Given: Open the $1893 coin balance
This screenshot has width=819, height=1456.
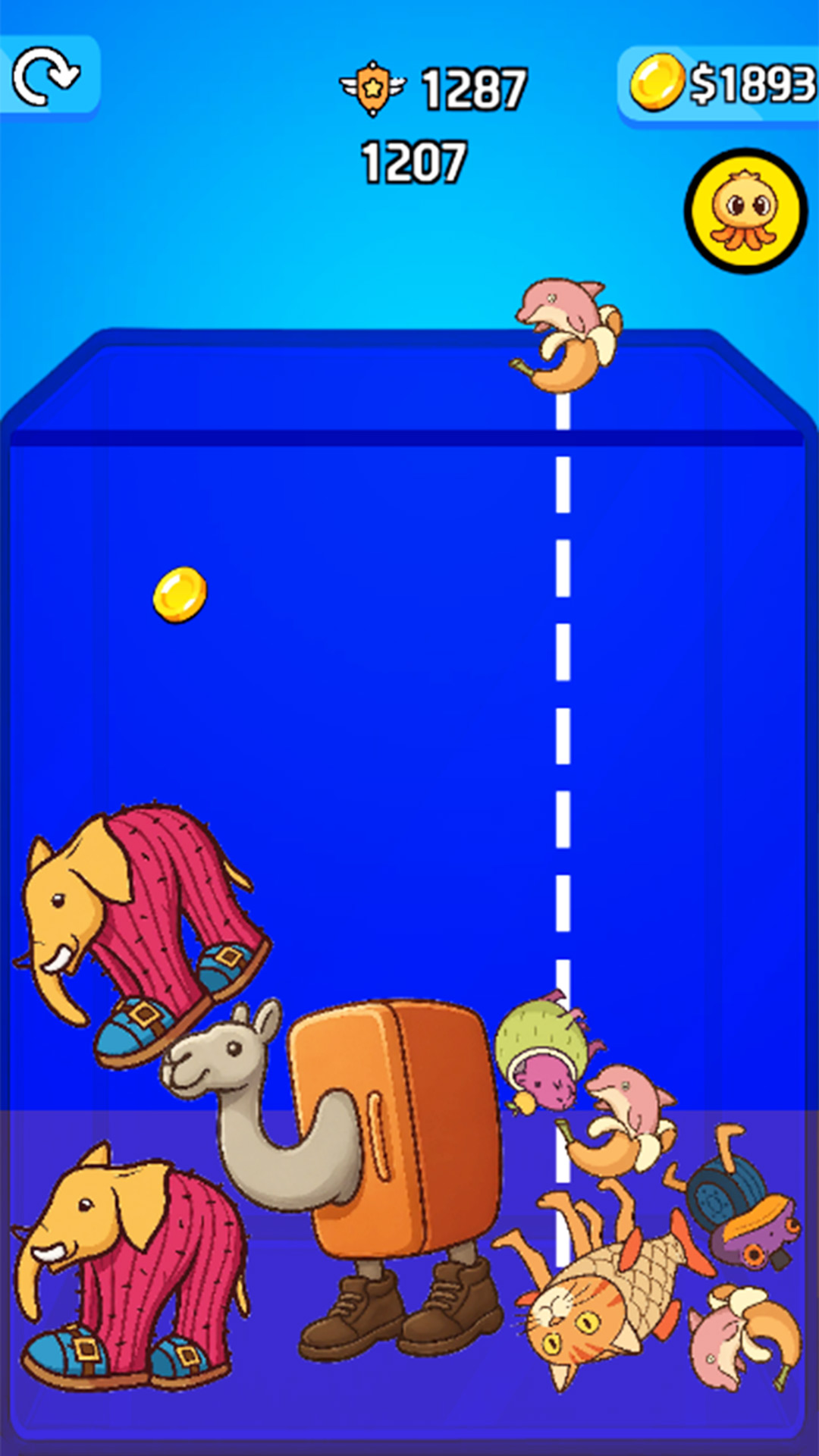Looking at the screenshot, I should tap(720, 83).
